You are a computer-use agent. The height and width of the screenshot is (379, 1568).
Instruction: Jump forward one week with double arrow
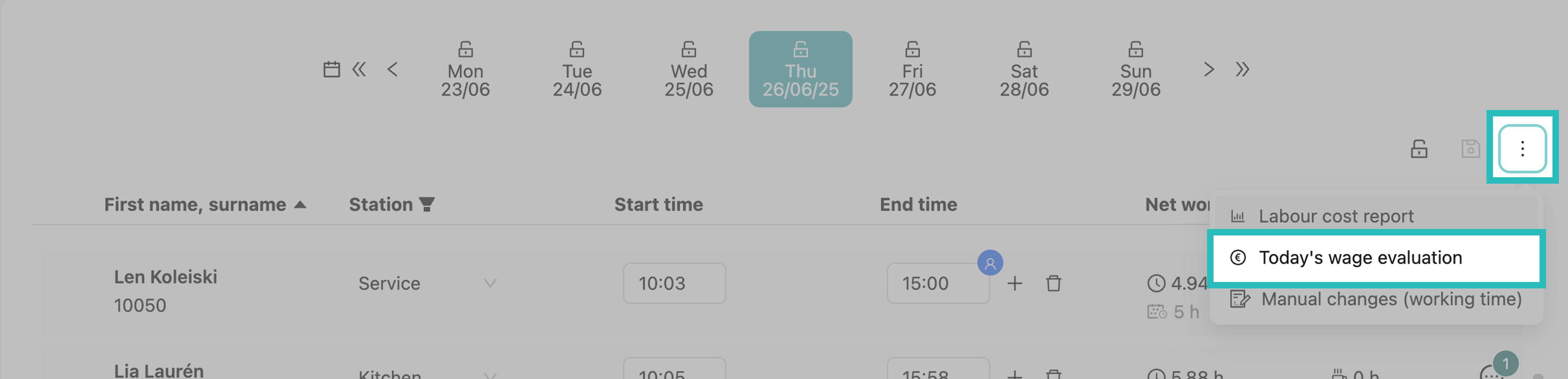pos(1242,69)
